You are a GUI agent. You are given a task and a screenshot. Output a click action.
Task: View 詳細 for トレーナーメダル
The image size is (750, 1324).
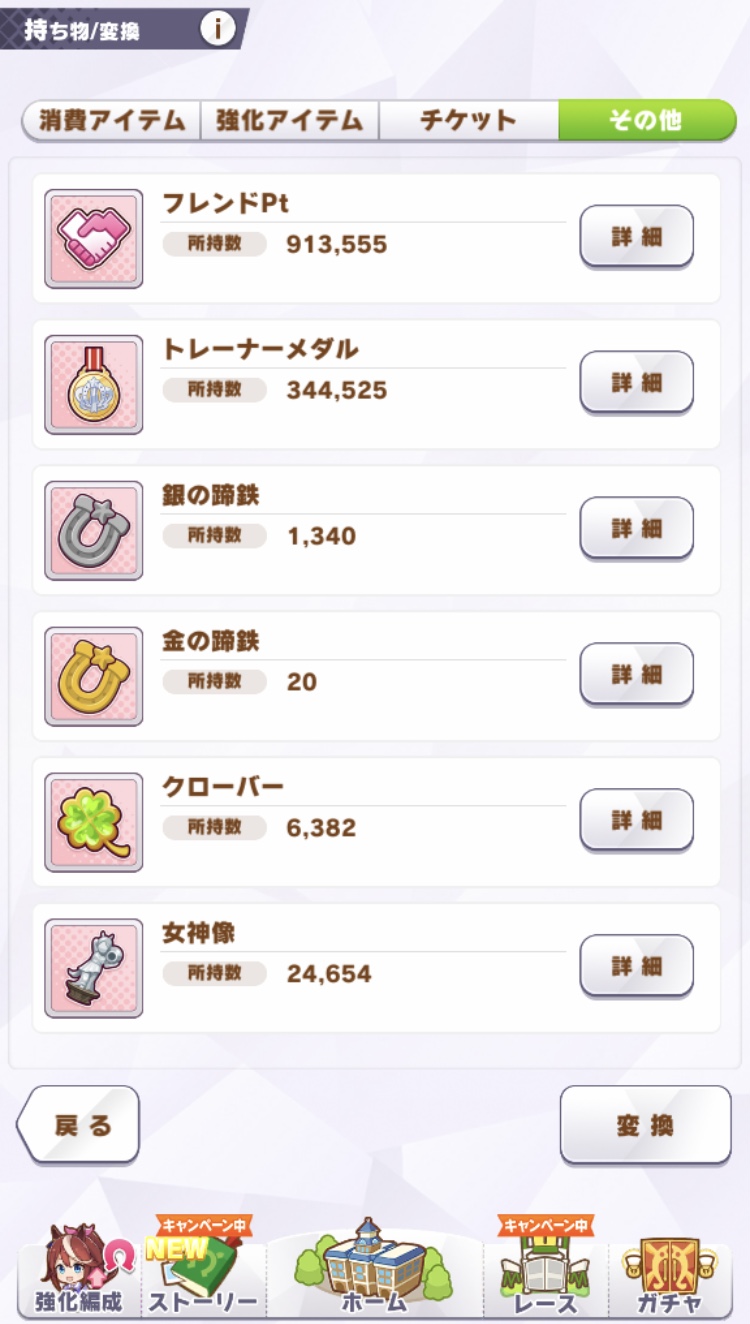(636, 383)
